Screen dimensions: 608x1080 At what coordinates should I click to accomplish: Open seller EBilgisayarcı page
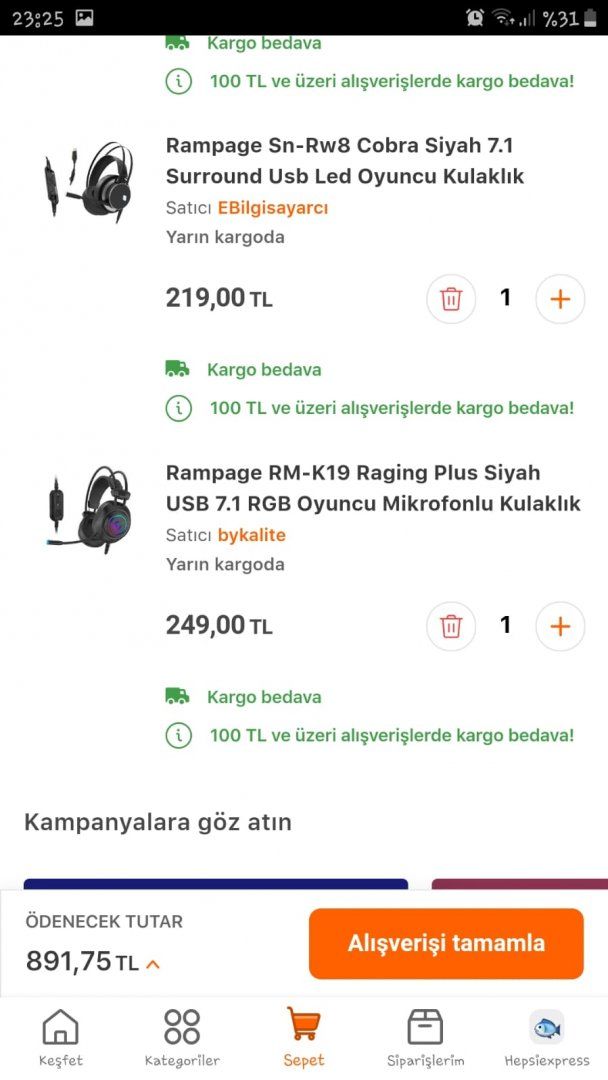pyautogui.click(x=273, y=208)
